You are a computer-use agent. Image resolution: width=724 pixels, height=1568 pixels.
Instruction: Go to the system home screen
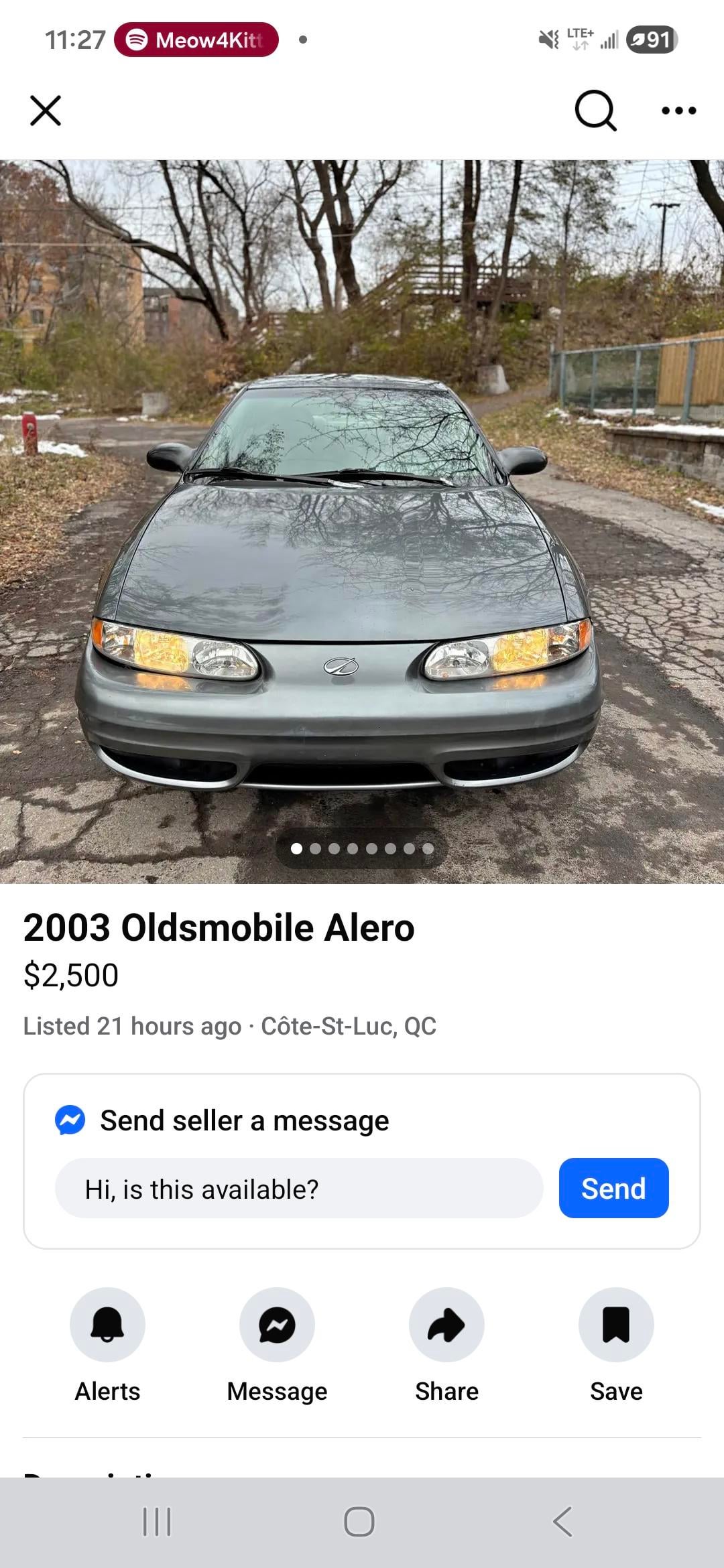pyautogui.click(x=359, y=1521)
